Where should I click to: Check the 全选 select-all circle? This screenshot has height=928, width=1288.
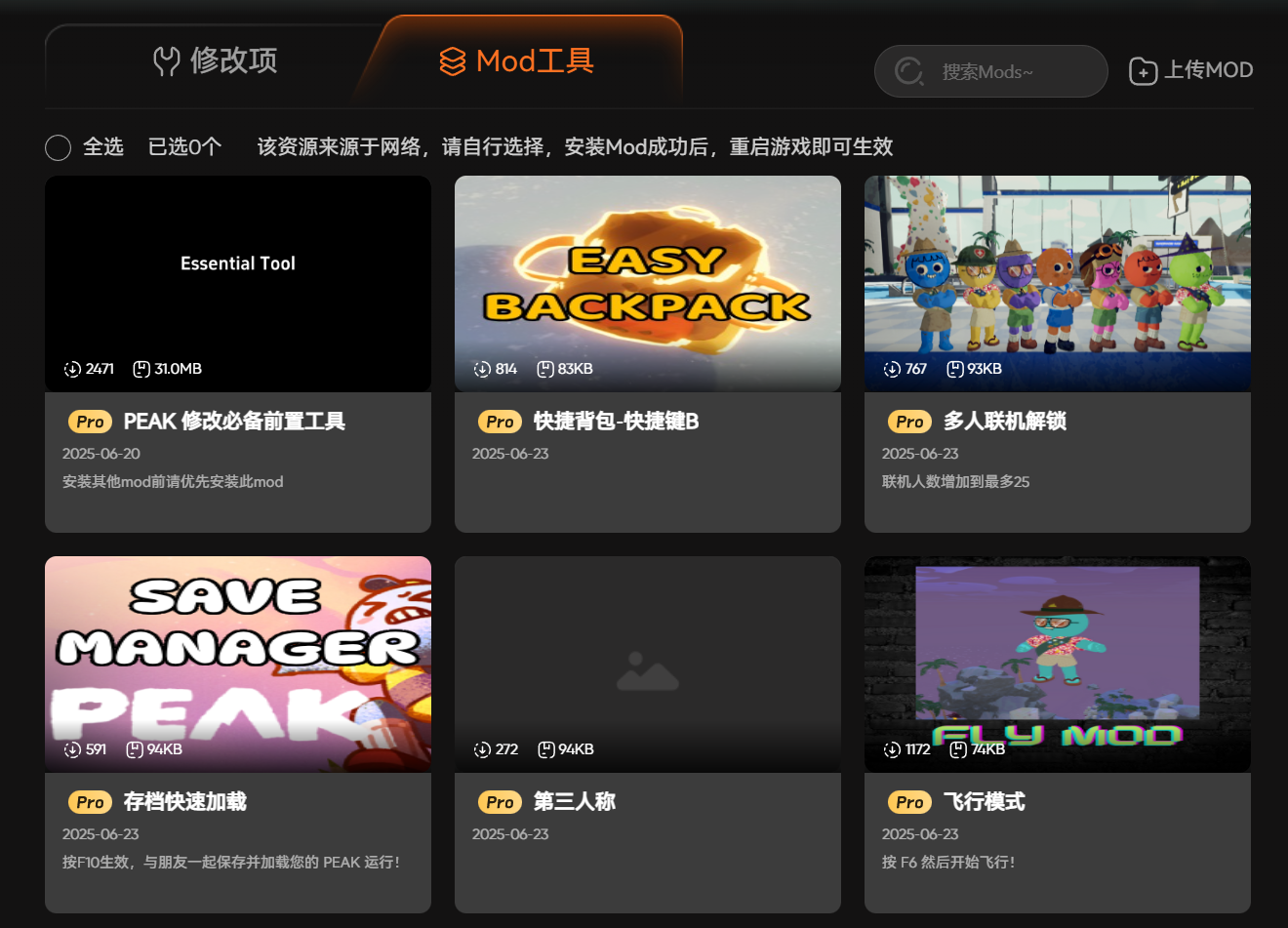pos(58,147)
